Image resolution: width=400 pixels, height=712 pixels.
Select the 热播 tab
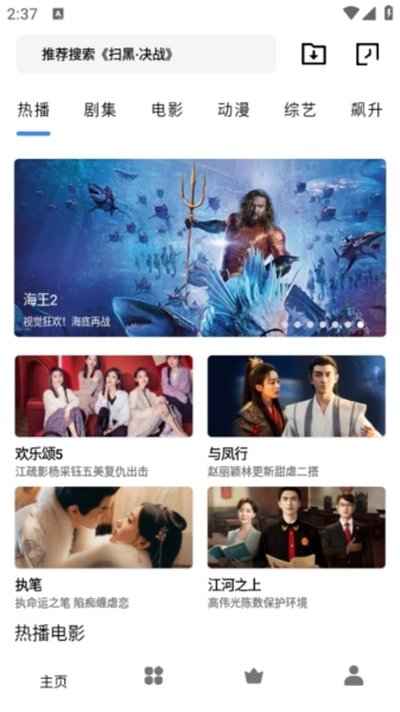(34, 110)
